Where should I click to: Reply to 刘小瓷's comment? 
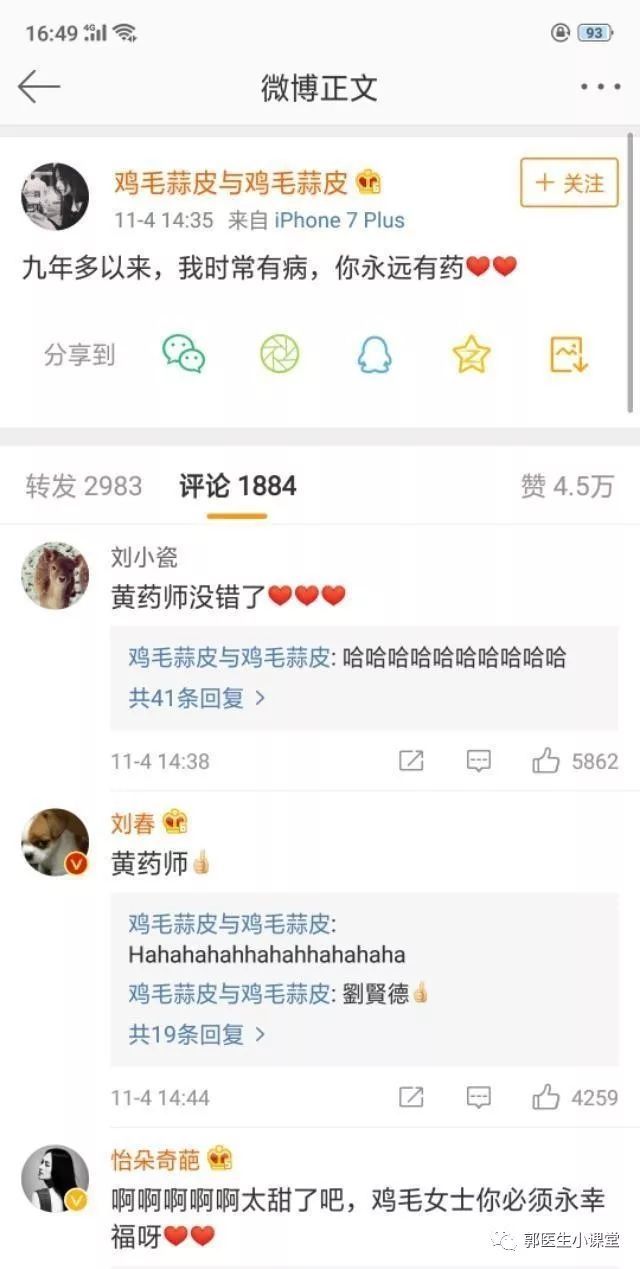pos(479,761)
